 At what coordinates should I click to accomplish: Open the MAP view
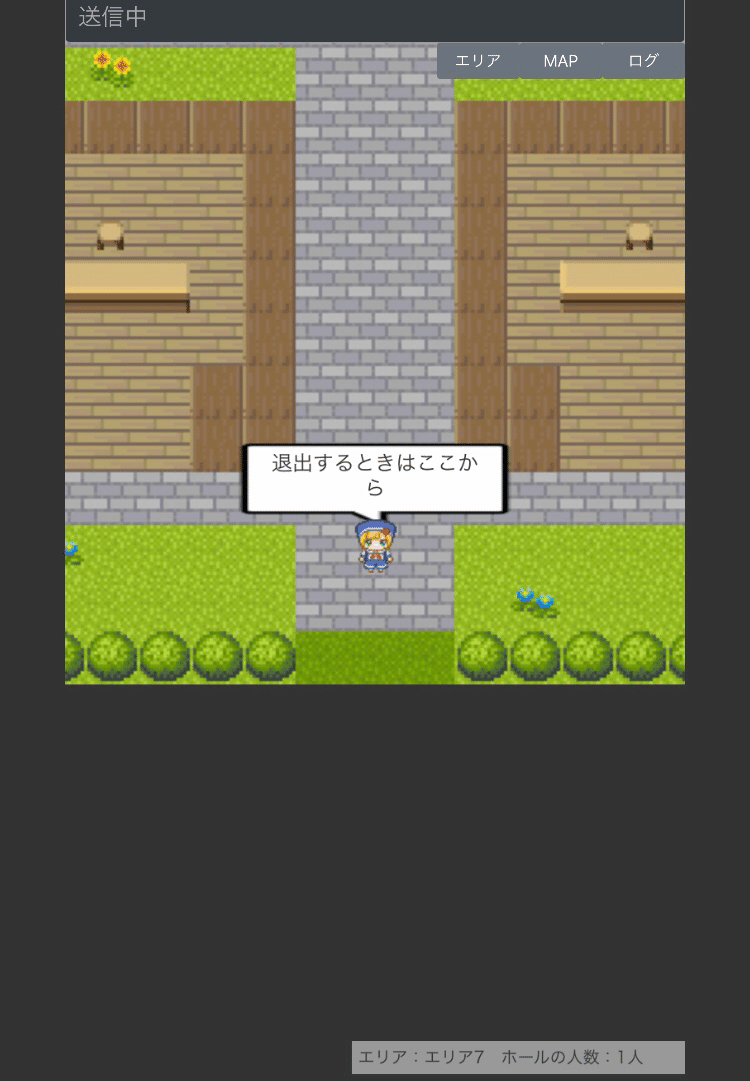[x=560, y=61]
